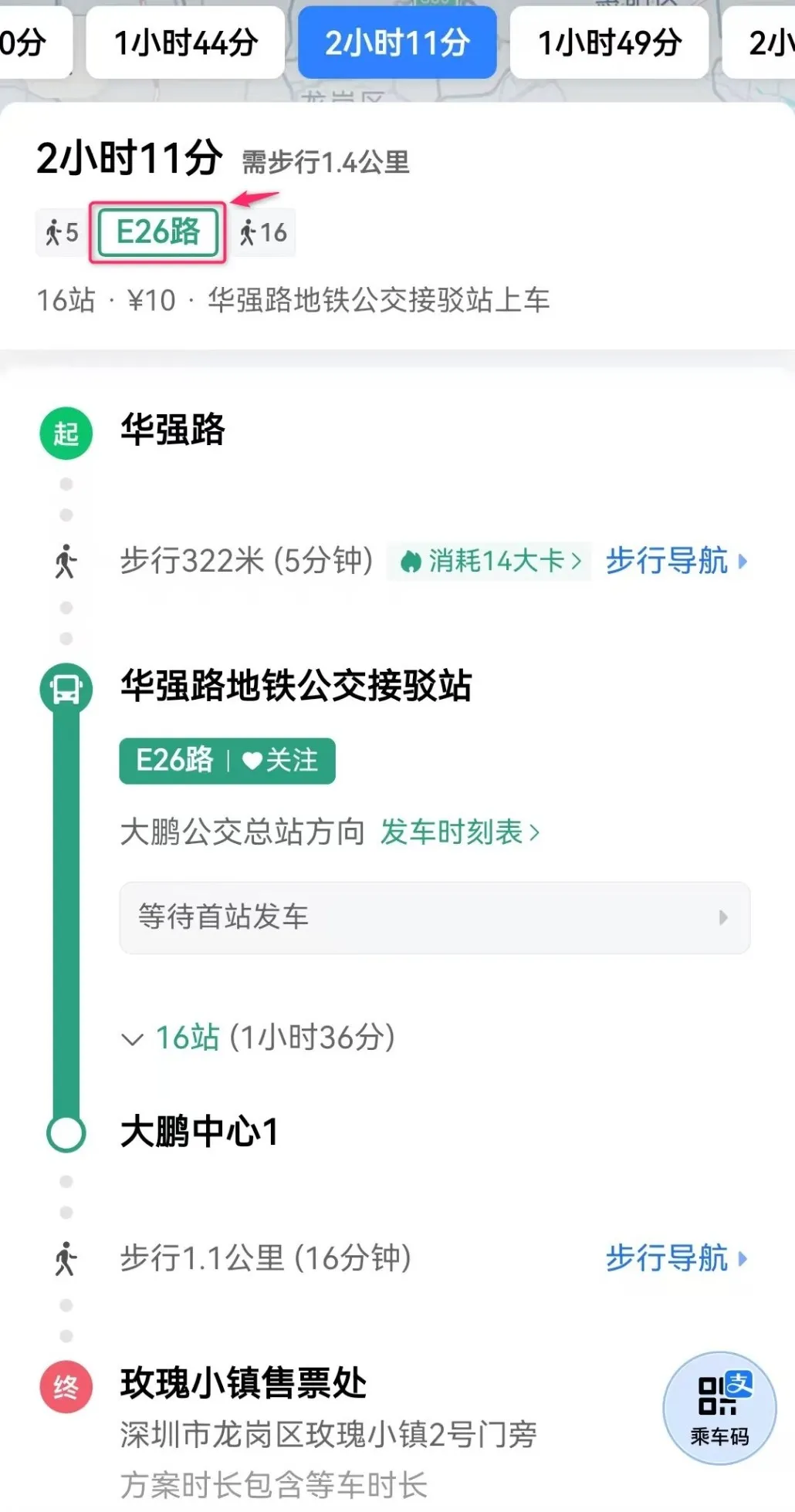Tap the 2小时11分 route tab
This screenshot has width=795, height=1512.
click(397, 42)
